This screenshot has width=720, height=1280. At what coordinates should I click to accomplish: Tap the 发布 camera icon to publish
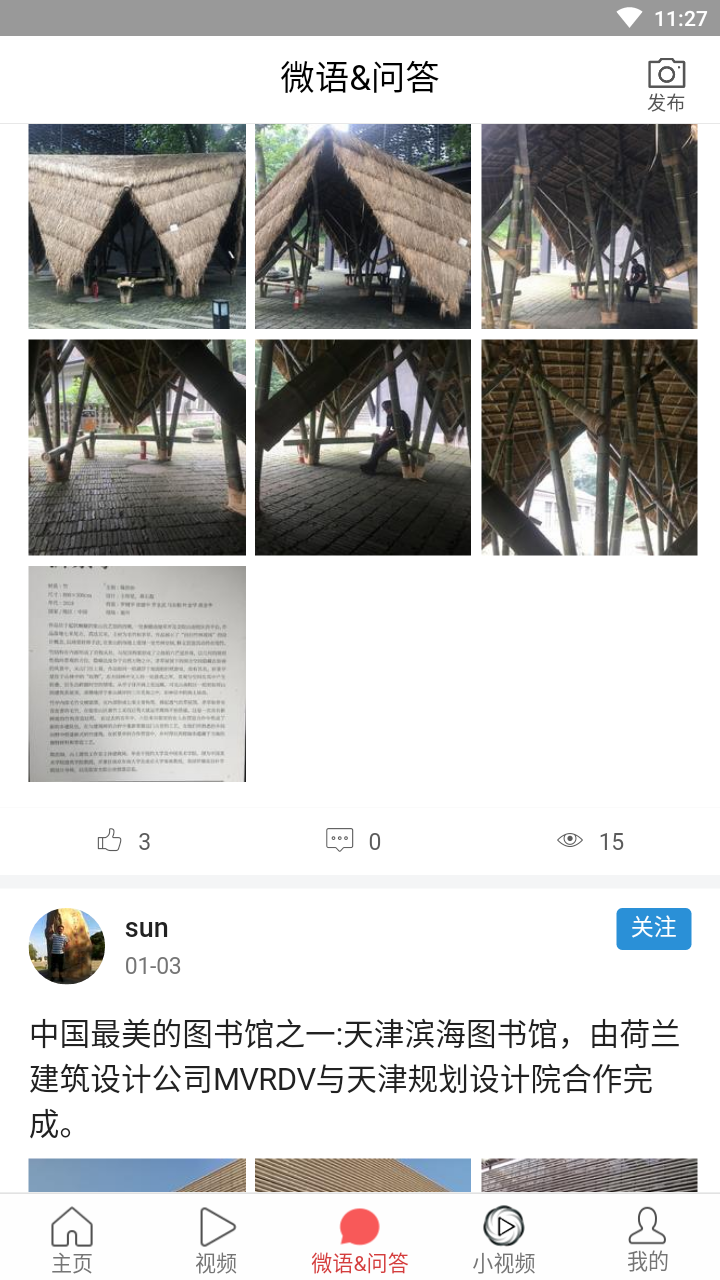[x=666, y=83]
